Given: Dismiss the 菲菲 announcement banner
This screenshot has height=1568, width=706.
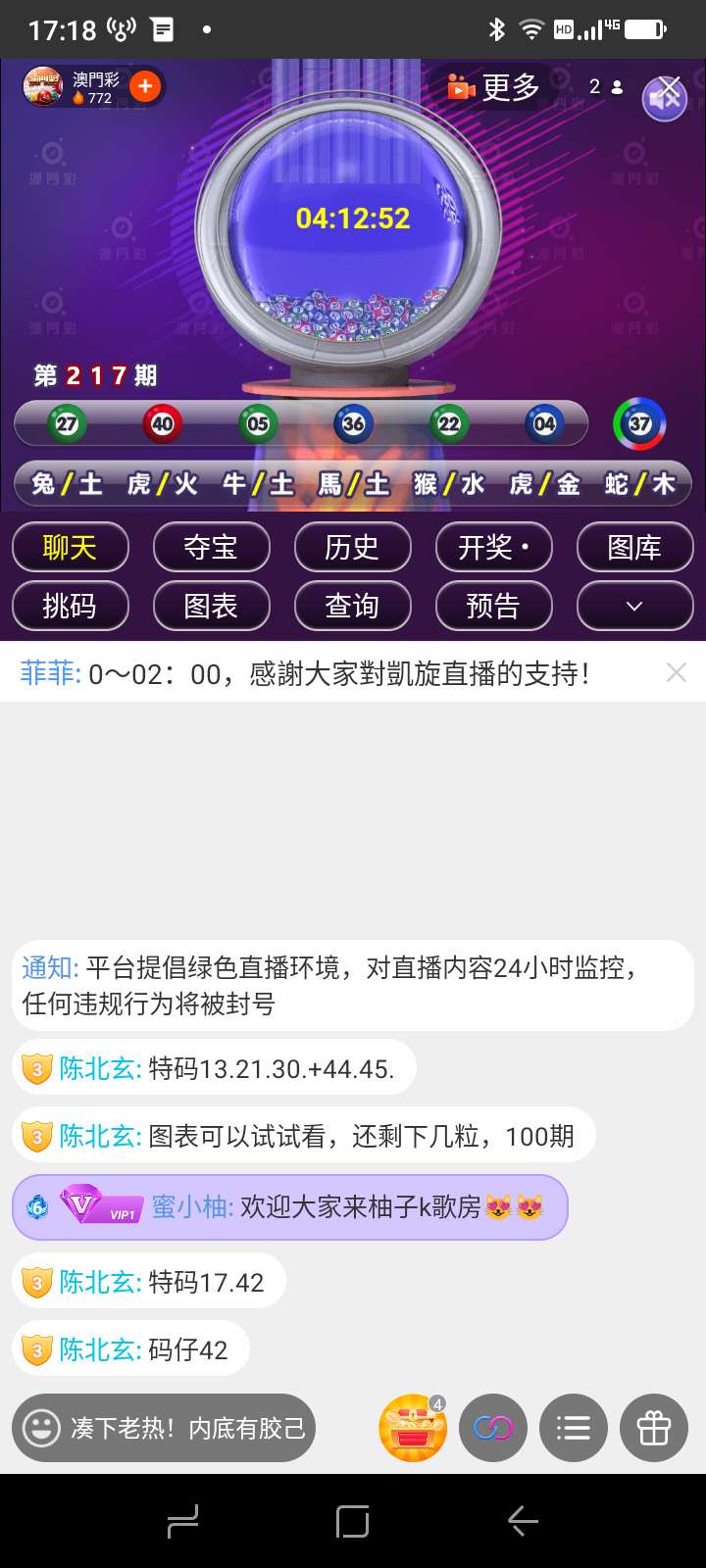Looking at the screenshot, I should [677, 672].
